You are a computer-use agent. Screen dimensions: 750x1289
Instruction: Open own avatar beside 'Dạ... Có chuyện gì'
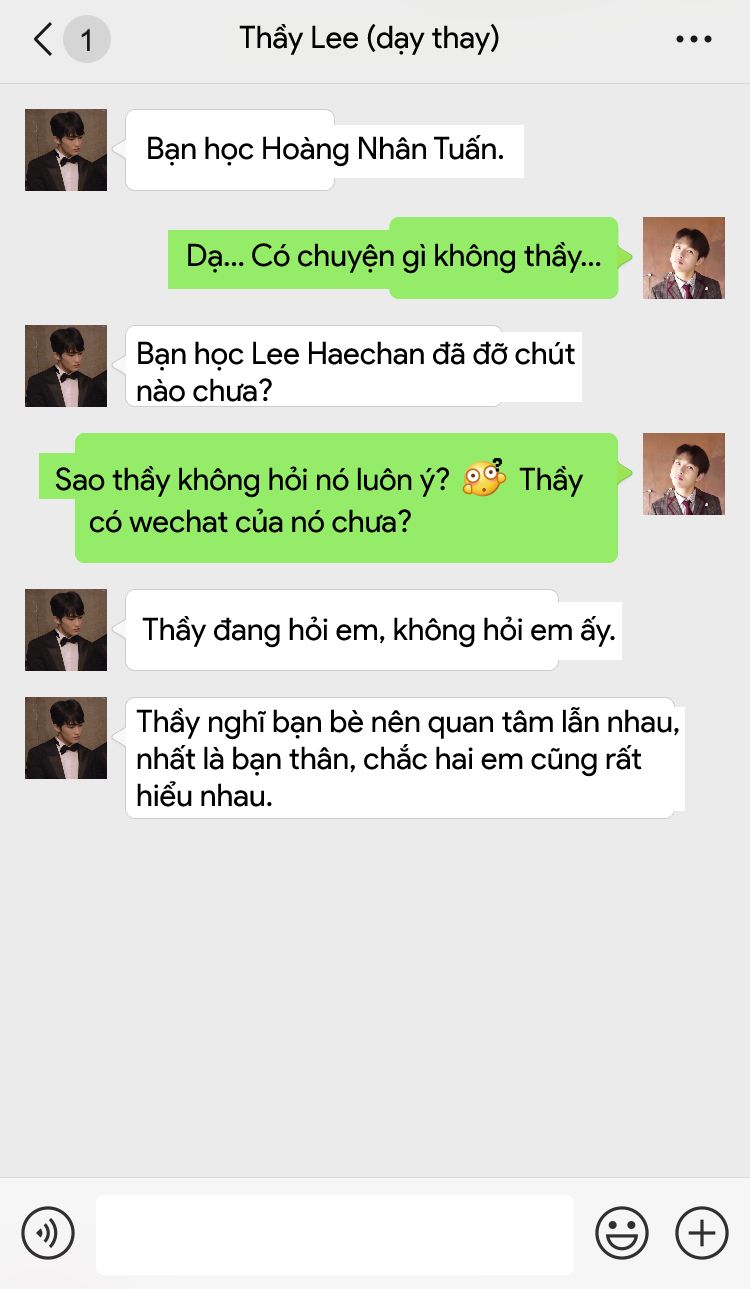click(x=683, y=258)
